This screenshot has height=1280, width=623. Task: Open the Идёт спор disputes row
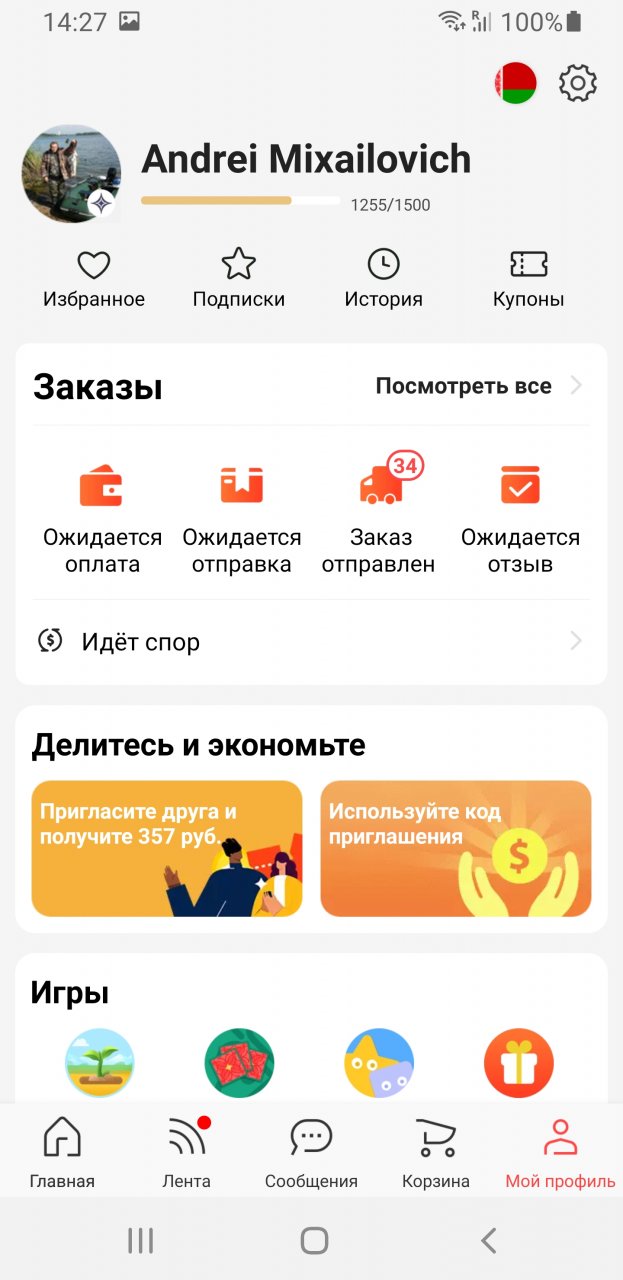(x=311, y=641)
